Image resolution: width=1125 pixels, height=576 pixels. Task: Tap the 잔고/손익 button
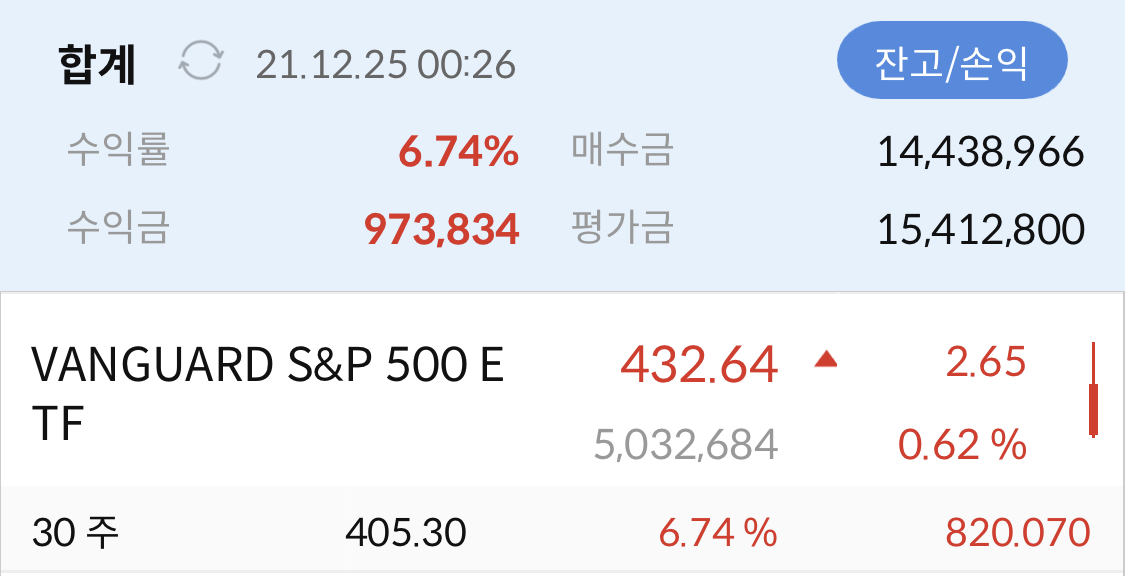951,63
